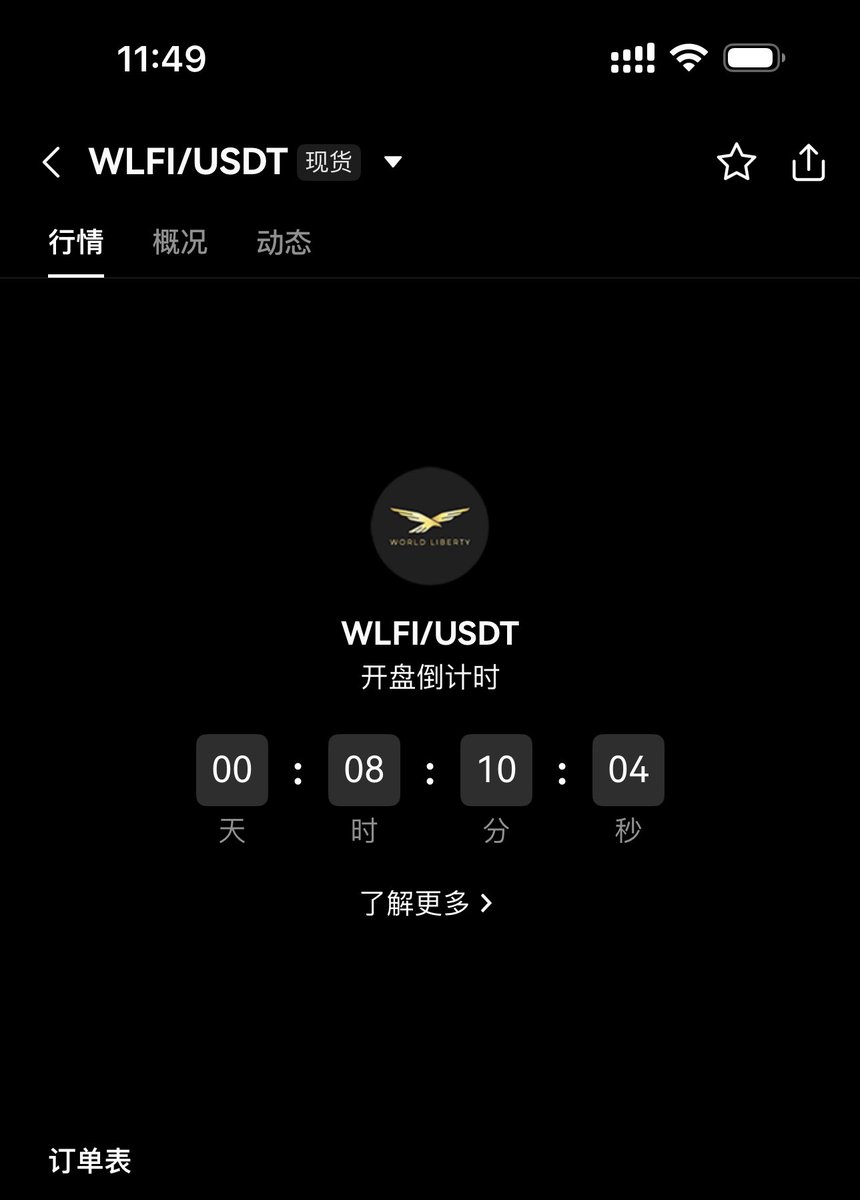
Task: Add WLFI/USDT to favorites
Action: [736, 162]
